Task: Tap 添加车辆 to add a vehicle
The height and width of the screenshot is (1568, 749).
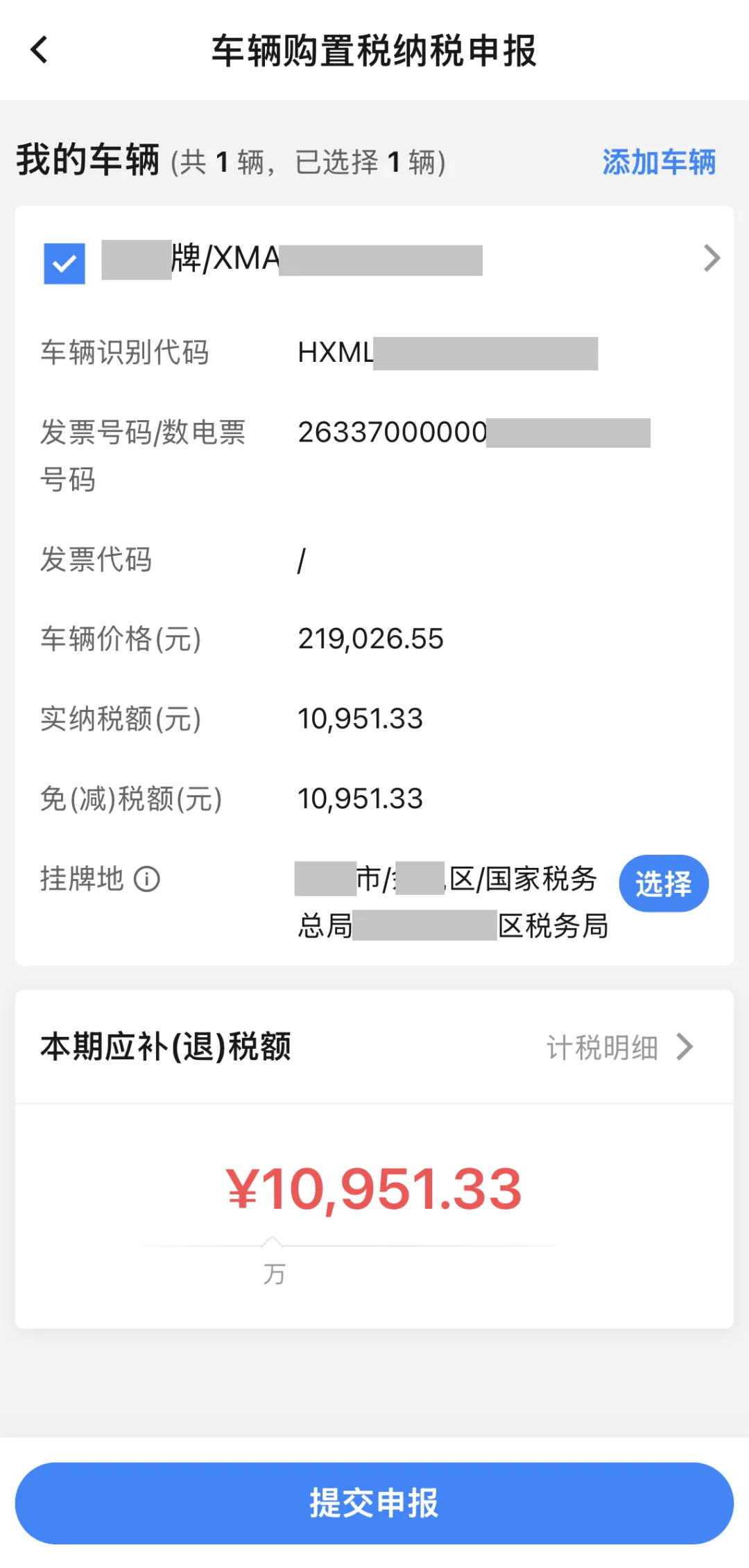Action: [x=659, y=162]
